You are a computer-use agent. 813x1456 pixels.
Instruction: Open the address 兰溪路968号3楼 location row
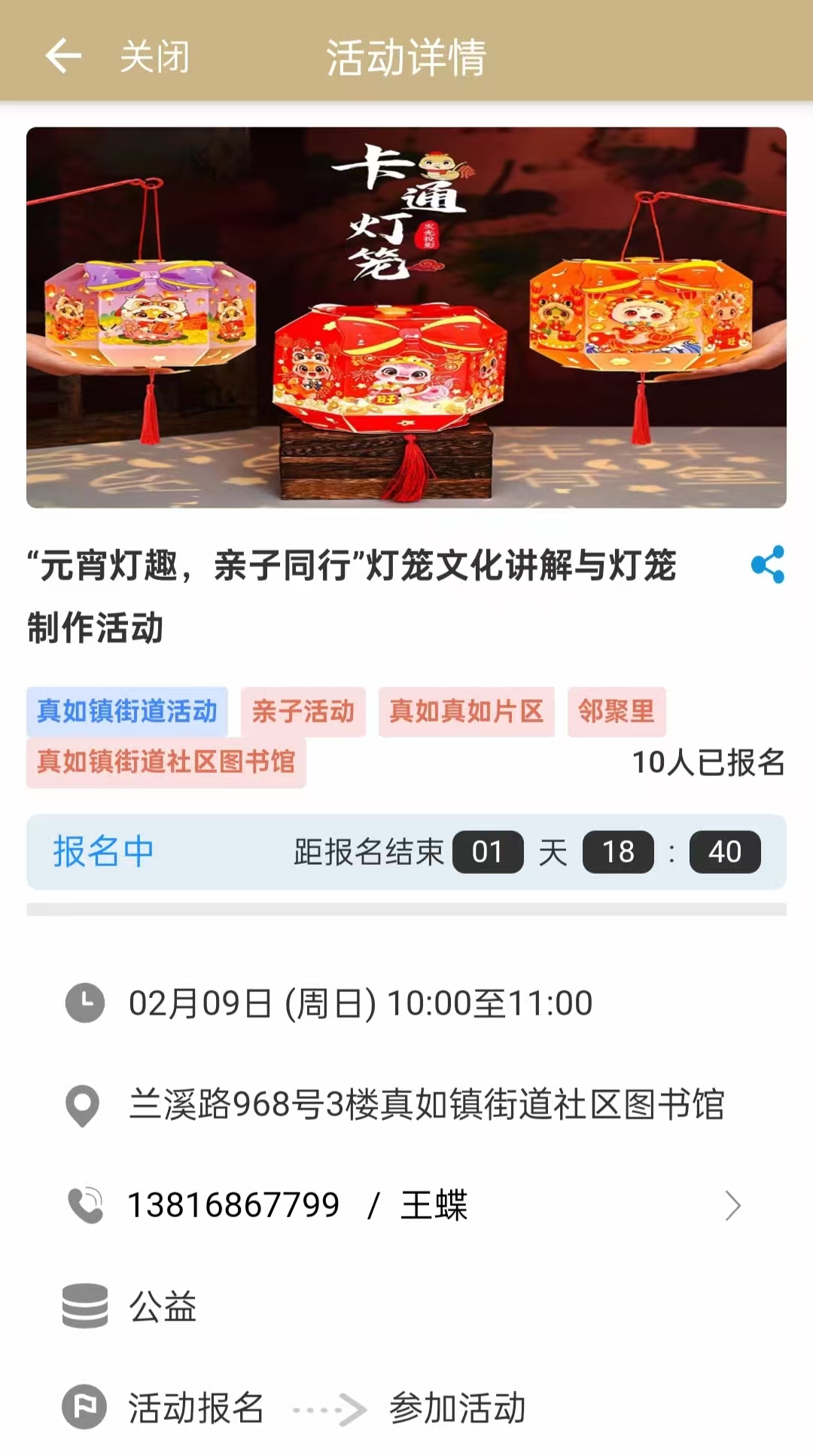click(x=425, y=1105)
